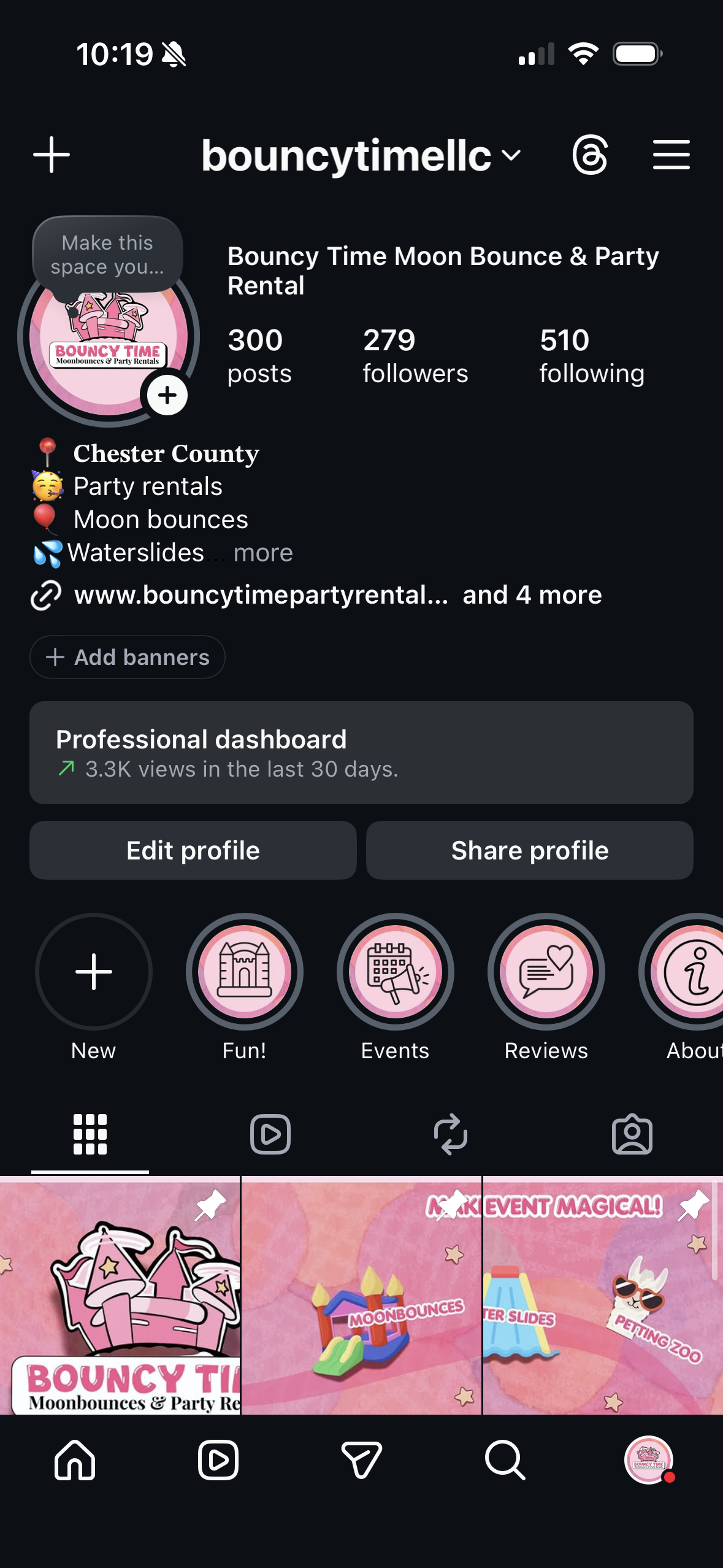Viewport: 723px width, 1568px height.
Task: Open the Professional dashboard
Action: pos(361,753)
